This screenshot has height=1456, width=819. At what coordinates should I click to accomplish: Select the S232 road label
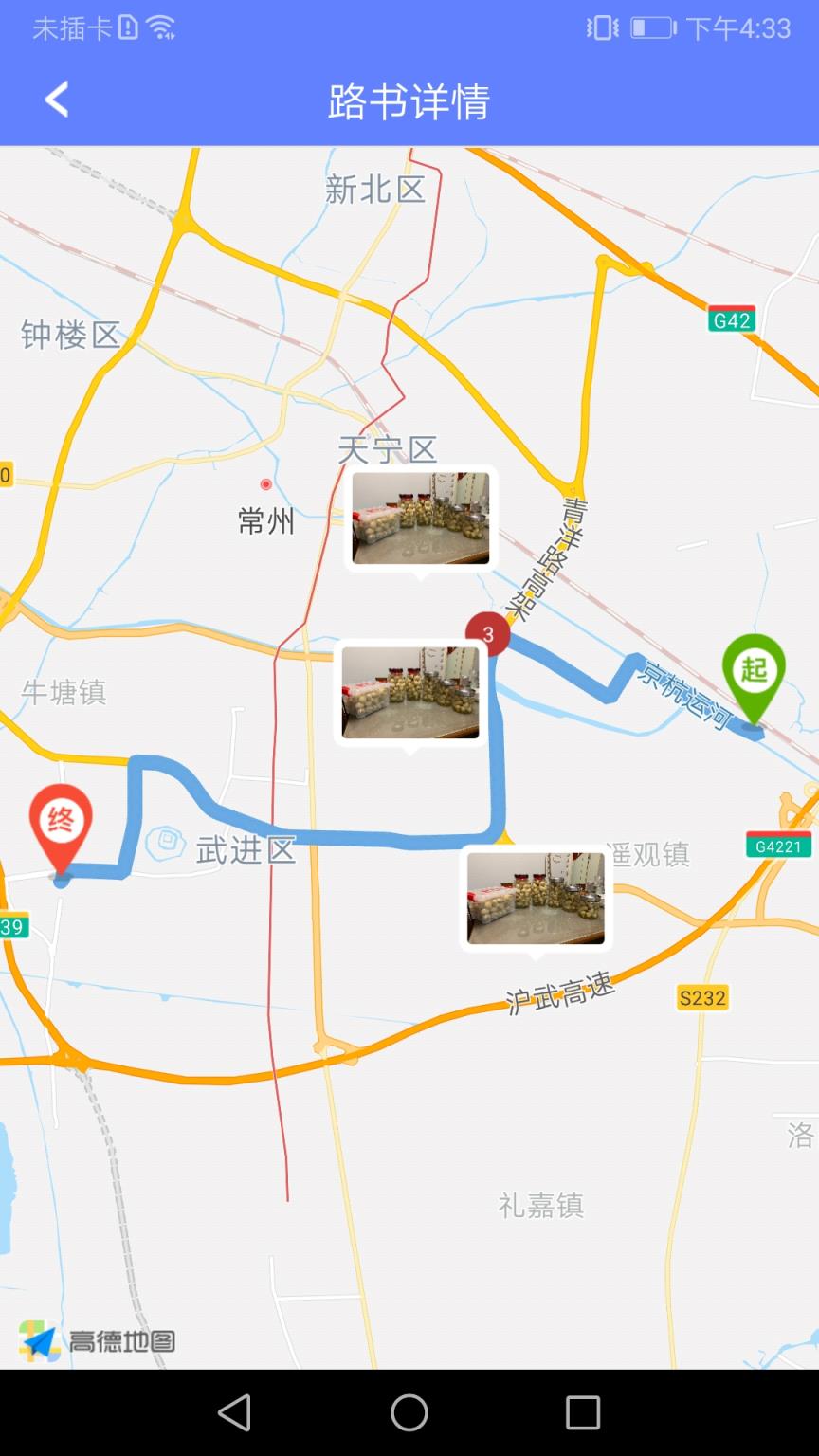click(x=702, y=997)
